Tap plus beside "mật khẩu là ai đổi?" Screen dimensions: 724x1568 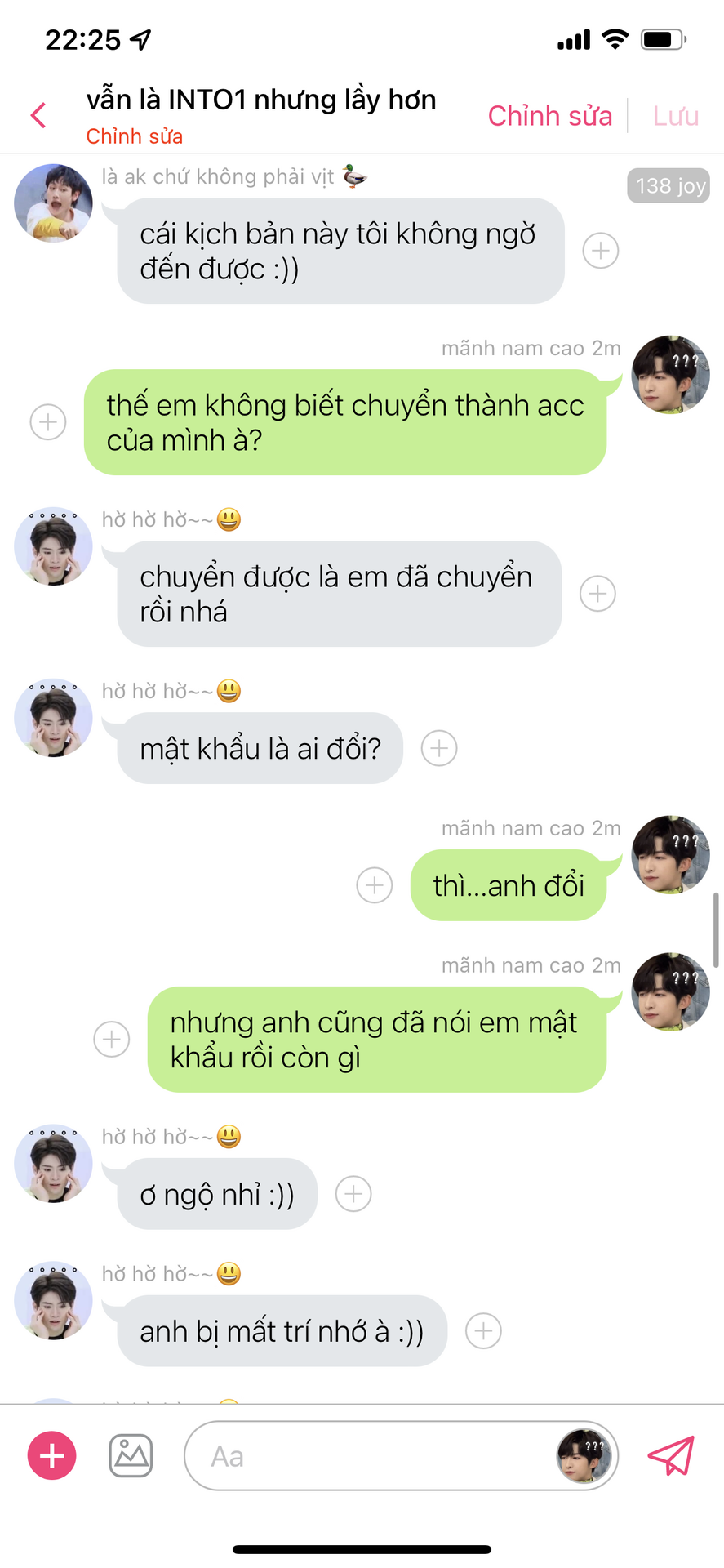point(438,748)
